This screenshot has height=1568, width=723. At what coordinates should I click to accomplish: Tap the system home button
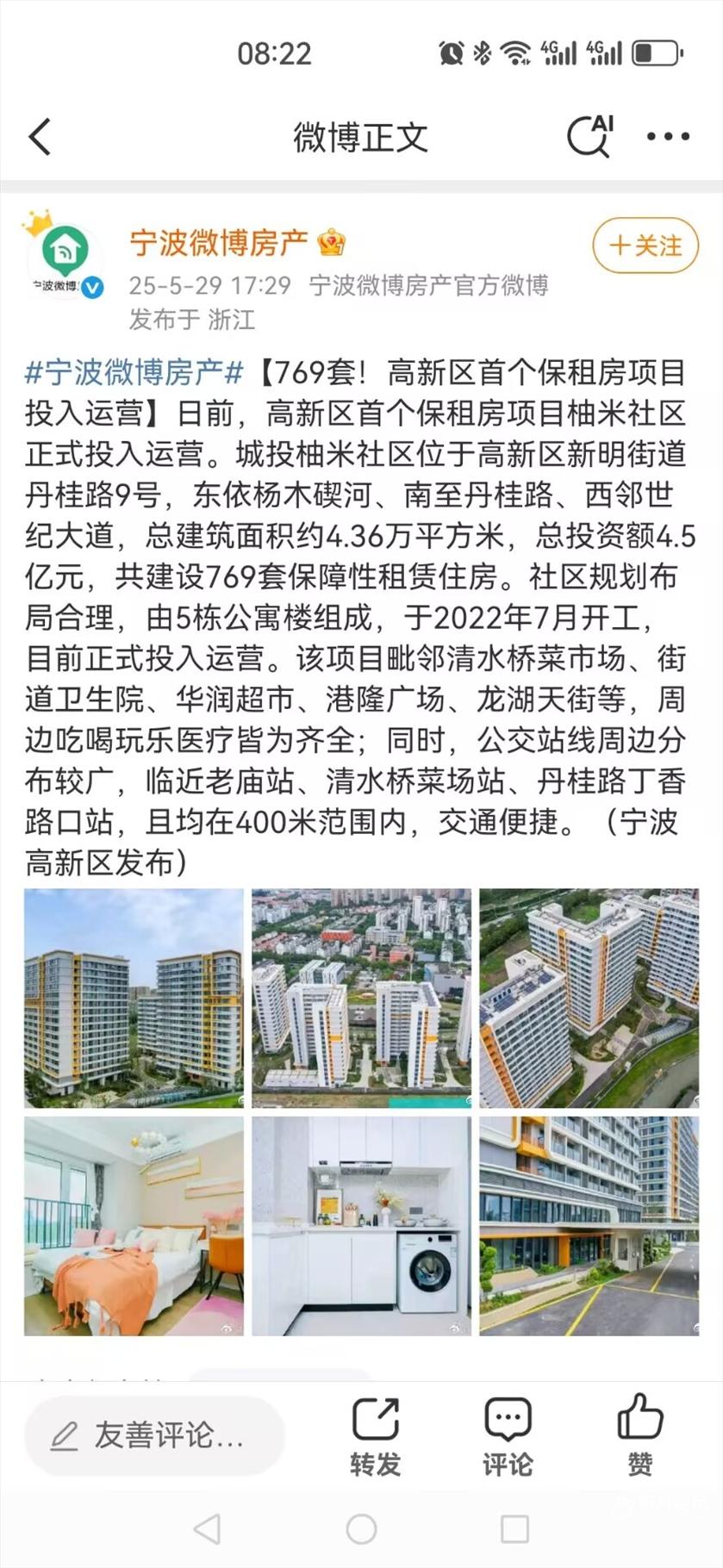pos(361,1529)
